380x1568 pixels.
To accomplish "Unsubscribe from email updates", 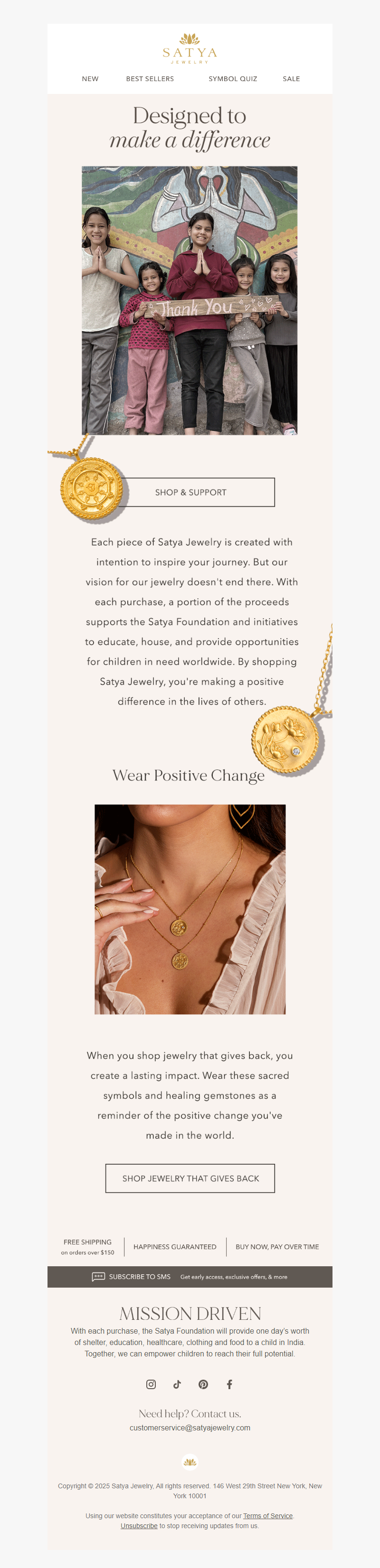I will (139, 1525).
